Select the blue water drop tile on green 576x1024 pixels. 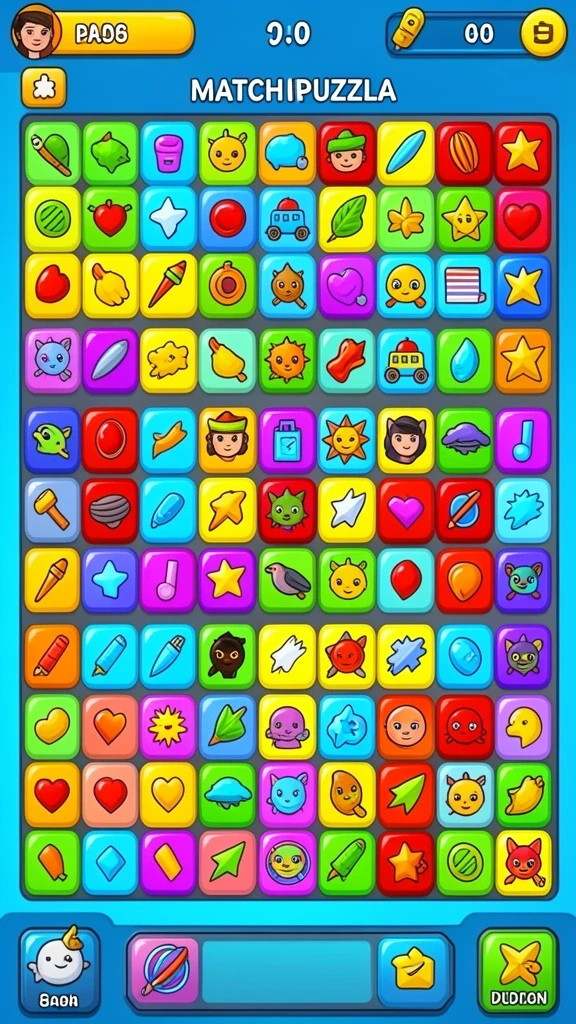[464, 360]
